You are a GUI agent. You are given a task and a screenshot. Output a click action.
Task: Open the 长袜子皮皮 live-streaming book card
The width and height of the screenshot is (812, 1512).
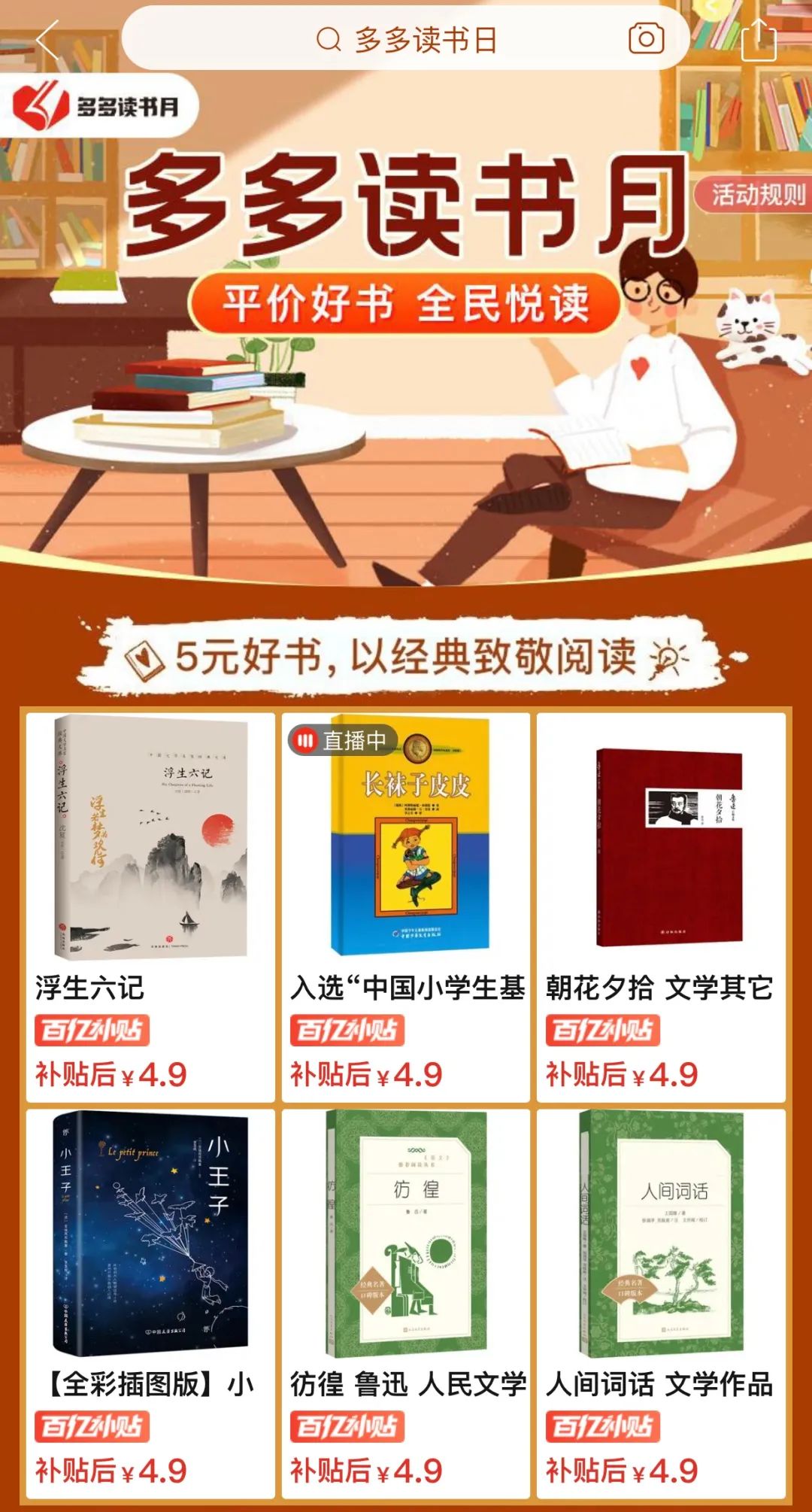(406, 907)
